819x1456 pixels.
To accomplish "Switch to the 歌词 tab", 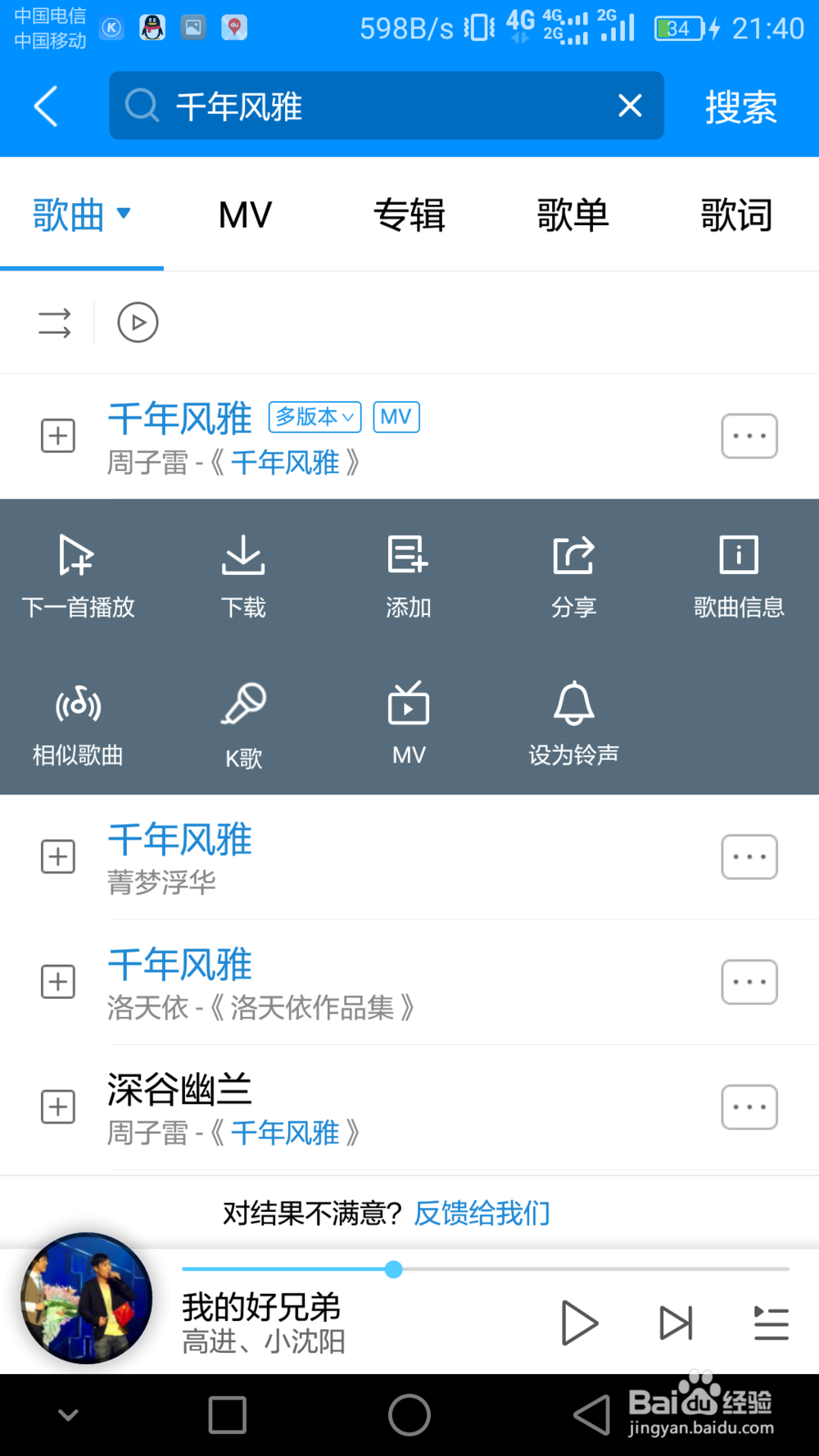I will click(x=735, y=215).
